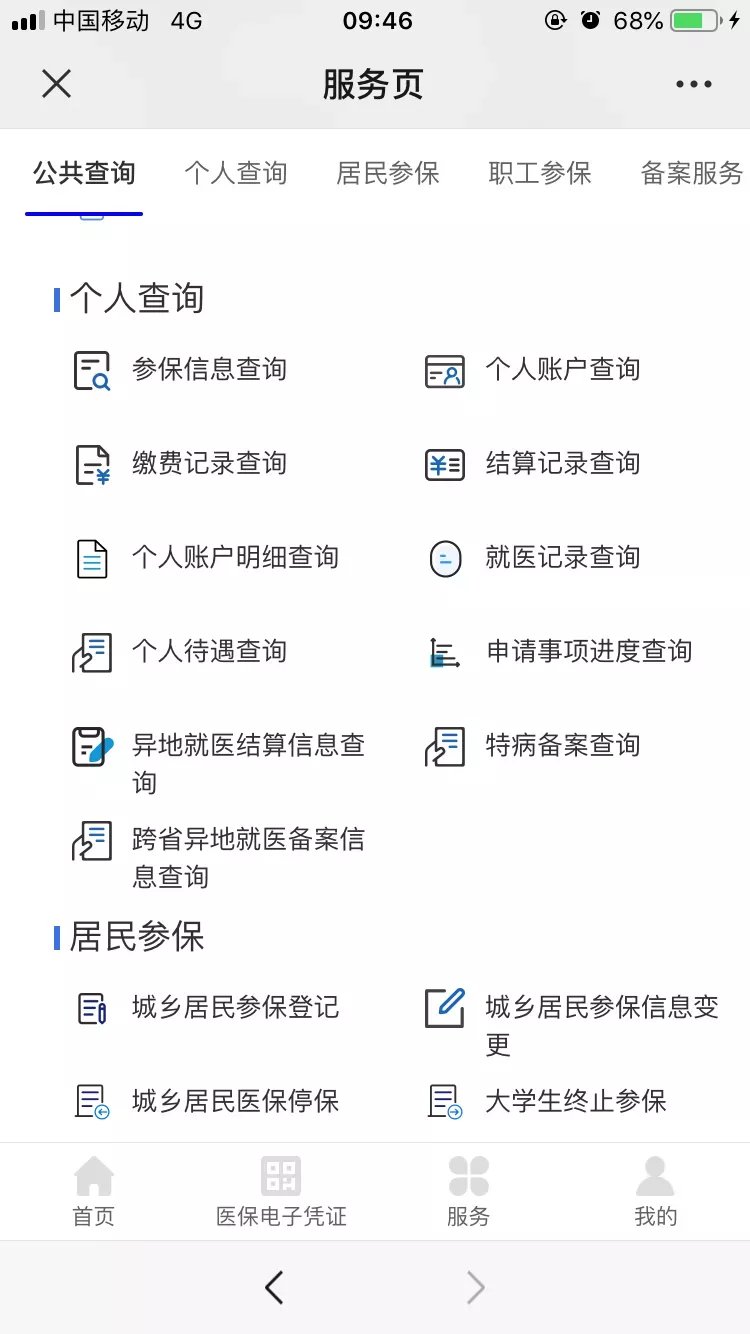
Task: Switch to the 个人查询 top tab
Action: click(236, 173)
